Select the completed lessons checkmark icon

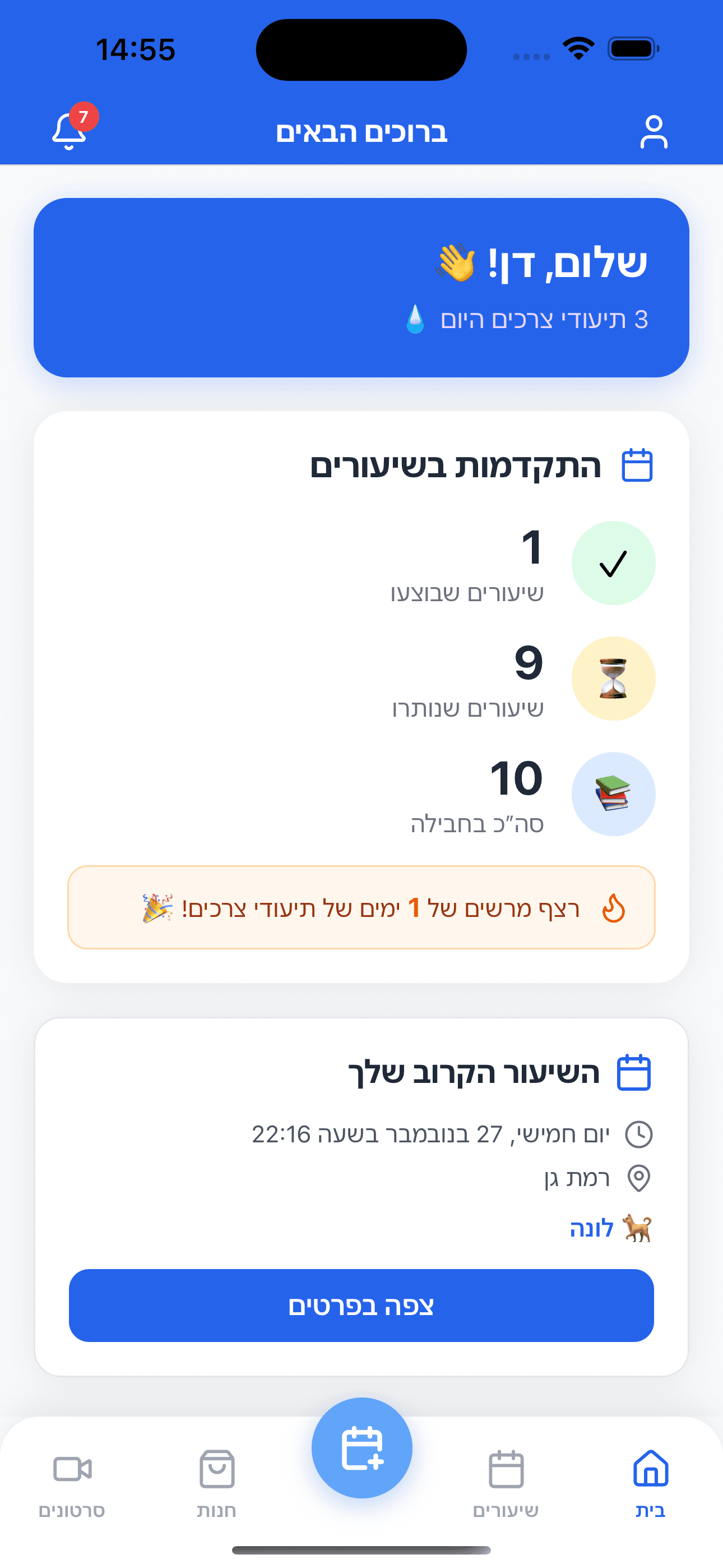tap(614, 563)
